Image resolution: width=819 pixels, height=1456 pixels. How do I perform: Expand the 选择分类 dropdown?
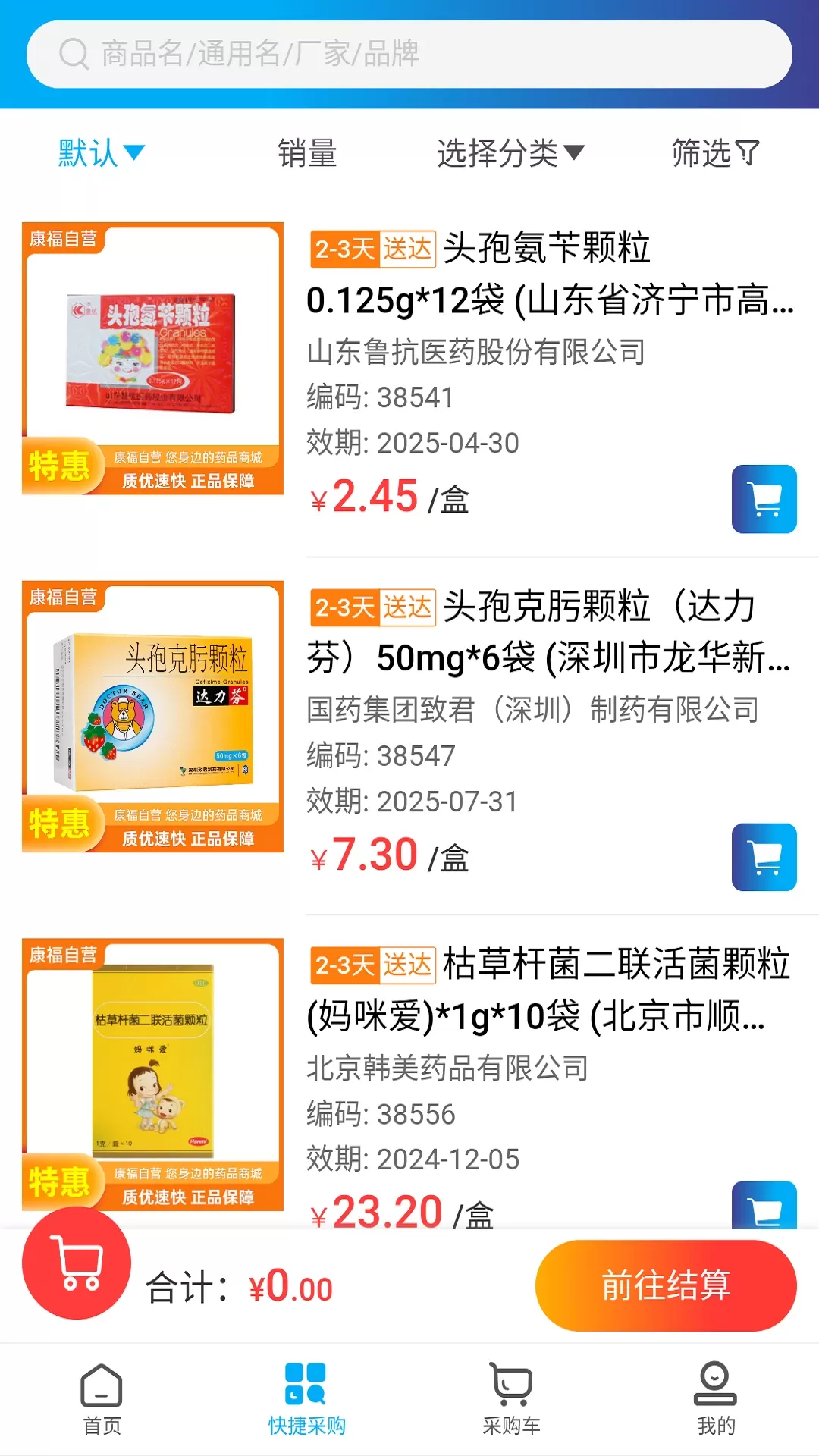510,153
